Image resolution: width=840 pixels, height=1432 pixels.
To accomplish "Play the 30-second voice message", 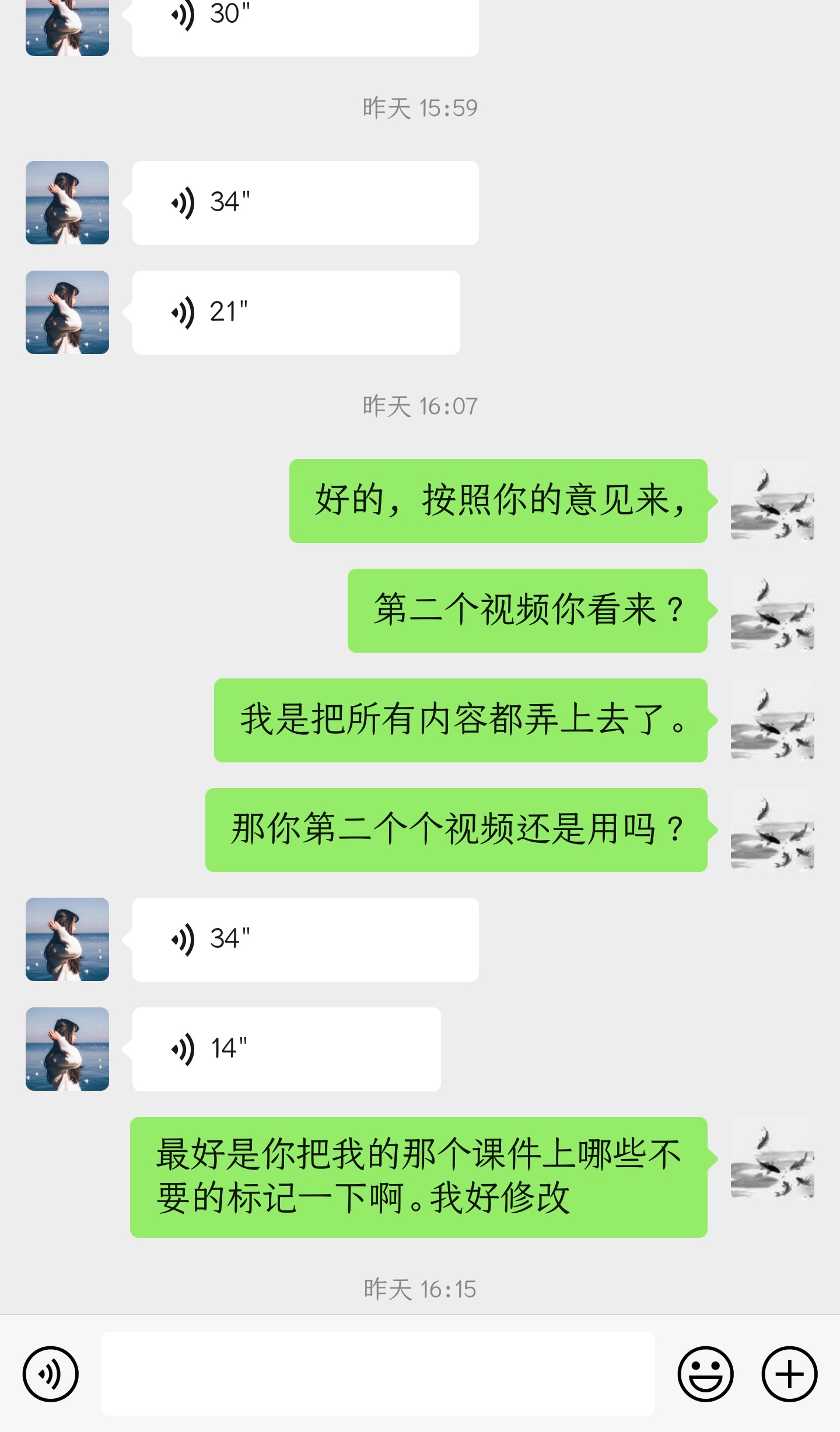I will click(x=304, y=23).
